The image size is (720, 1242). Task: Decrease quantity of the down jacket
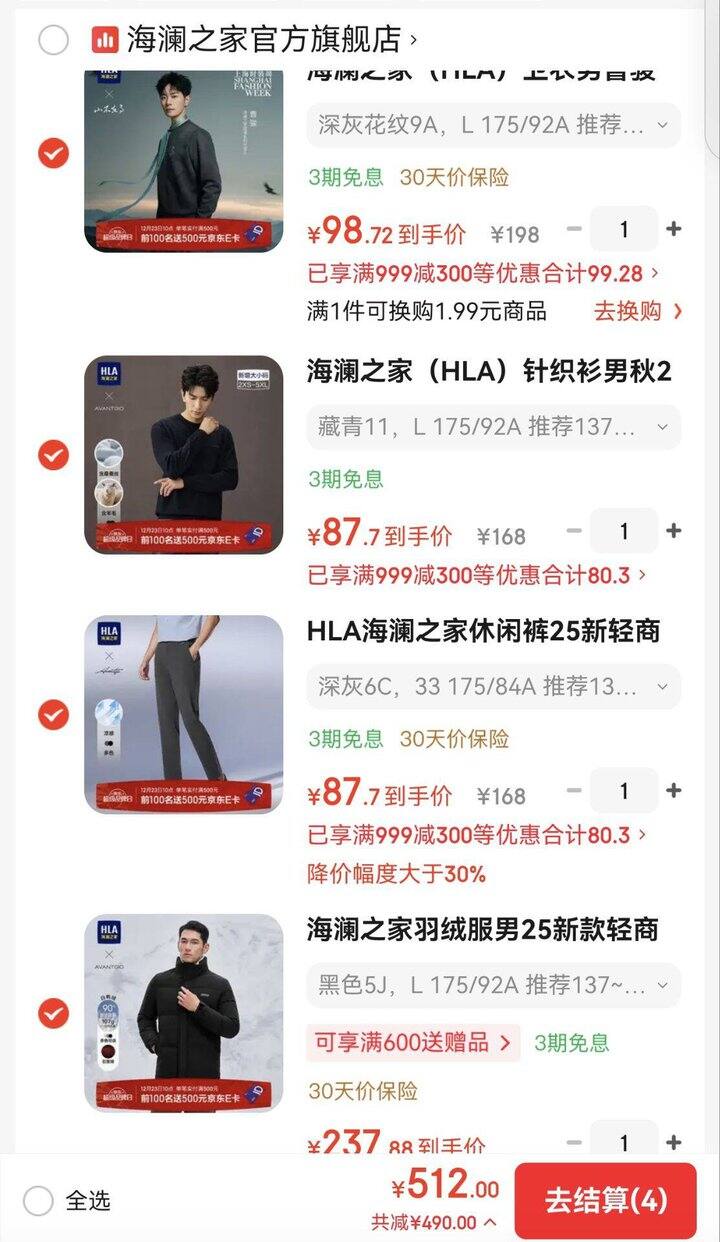point(575,1141)
